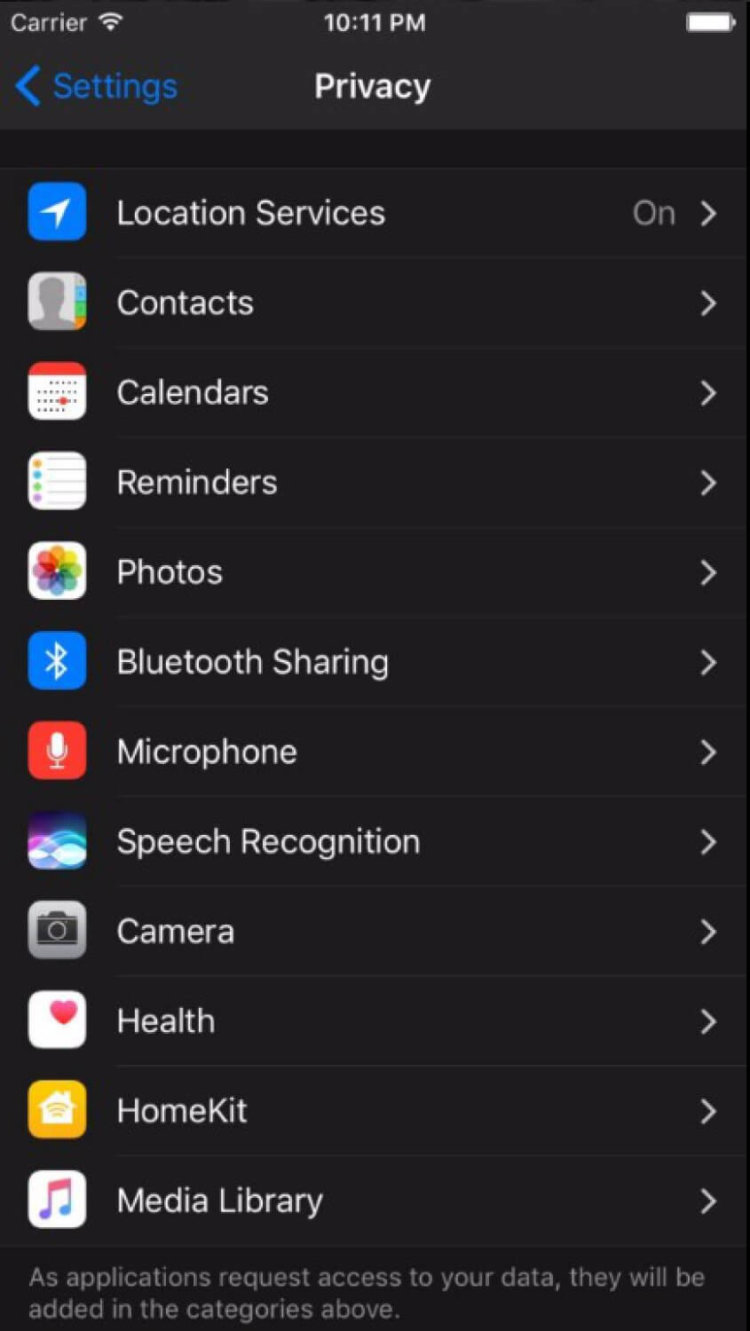Tap the red Calendars icon
The width and height of the screenshot is (750, 1331).
pyautogui.click(x=57, y=392)
